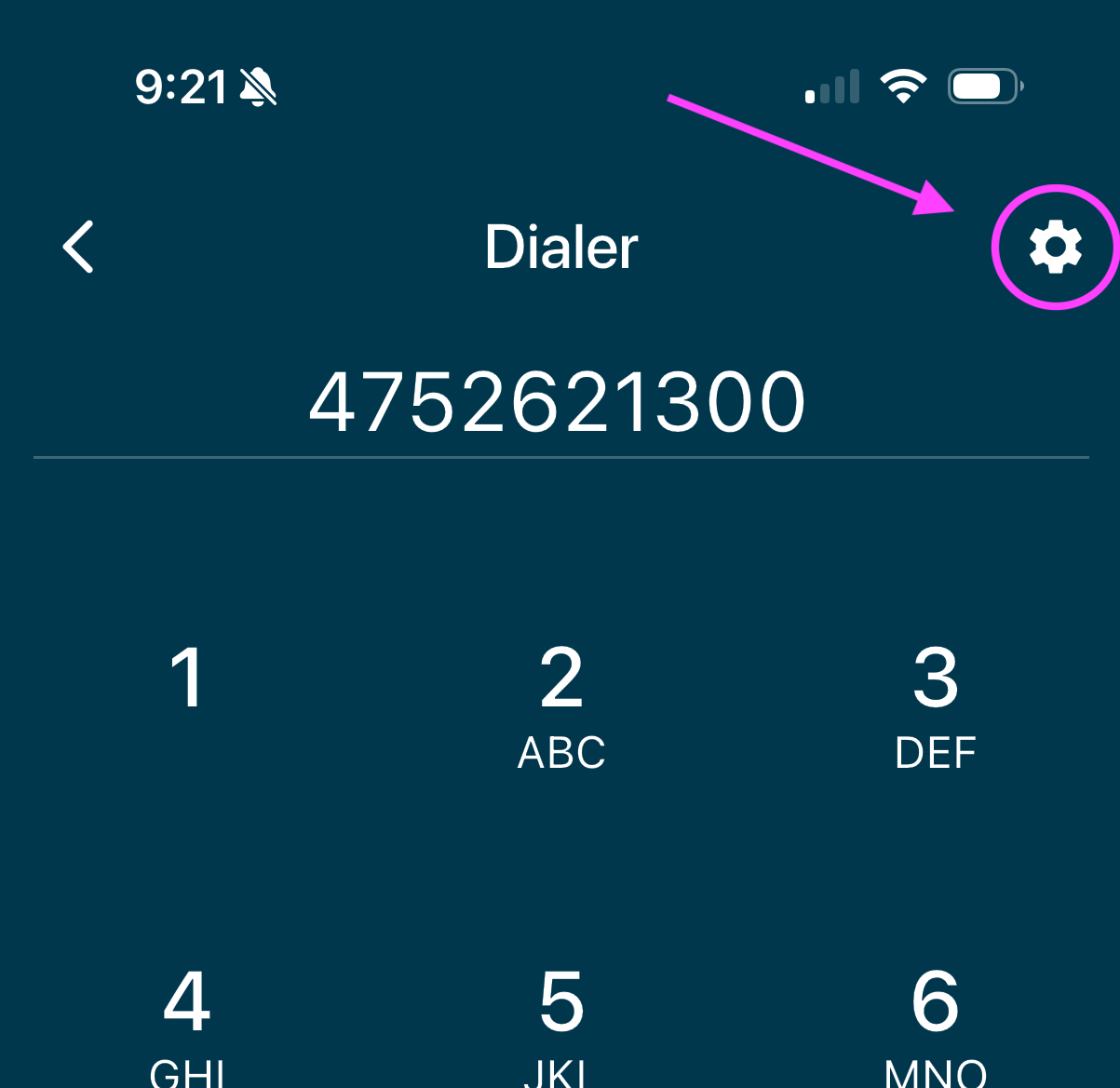Go back from the Dialer screen

(x=79, y=247)
